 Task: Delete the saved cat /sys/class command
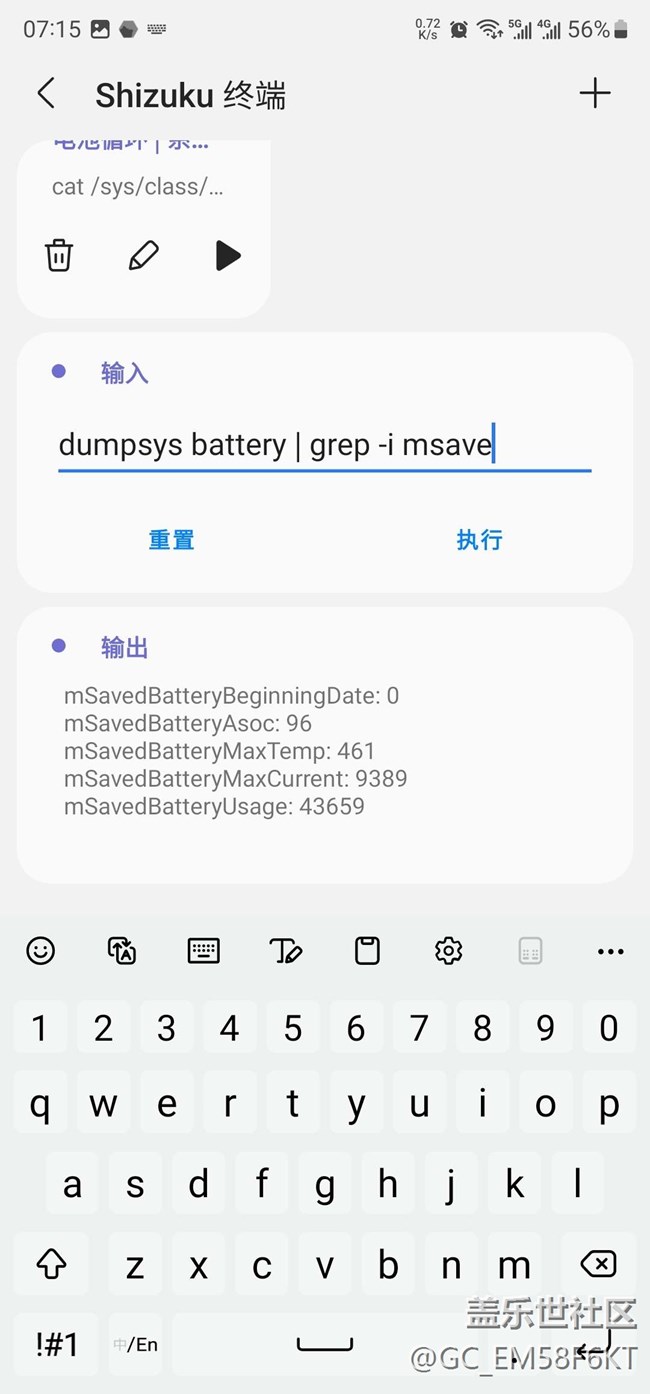(x=59, y=256)
